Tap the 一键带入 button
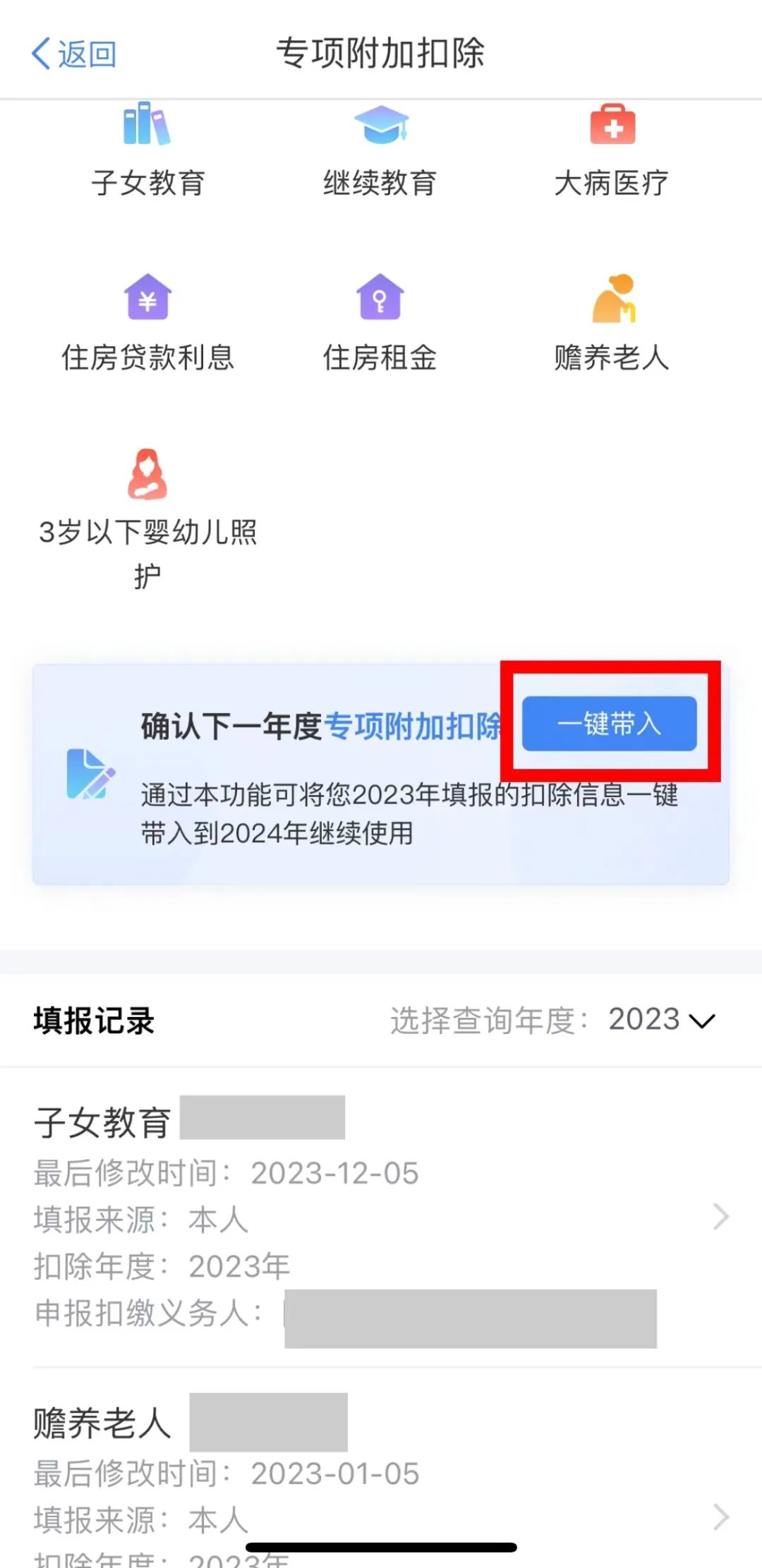 pos(609,724)
